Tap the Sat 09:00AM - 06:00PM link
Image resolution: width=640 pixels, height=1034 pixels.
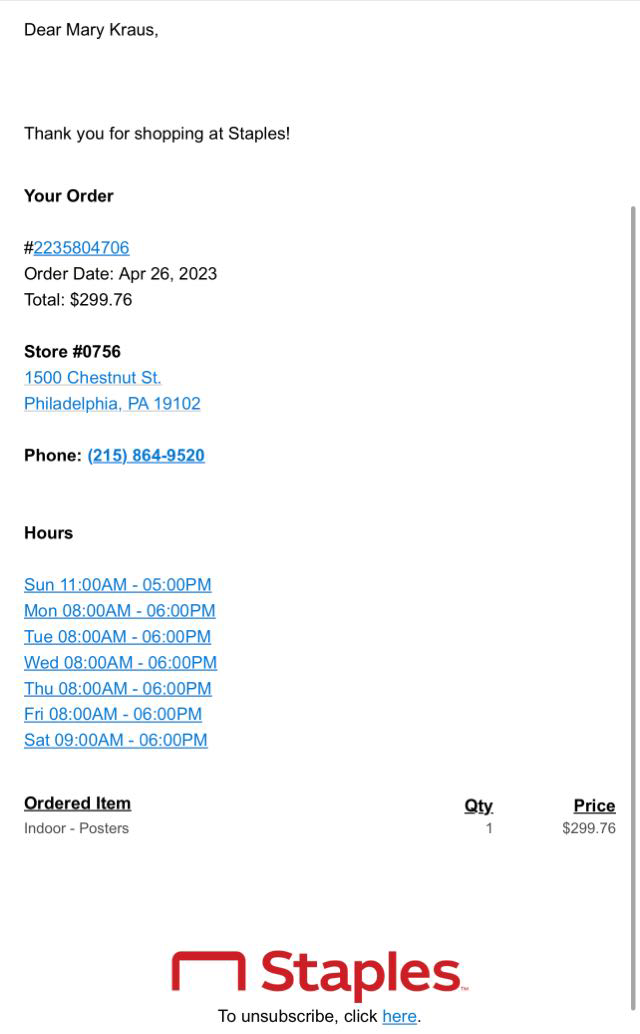click(115, 741)
